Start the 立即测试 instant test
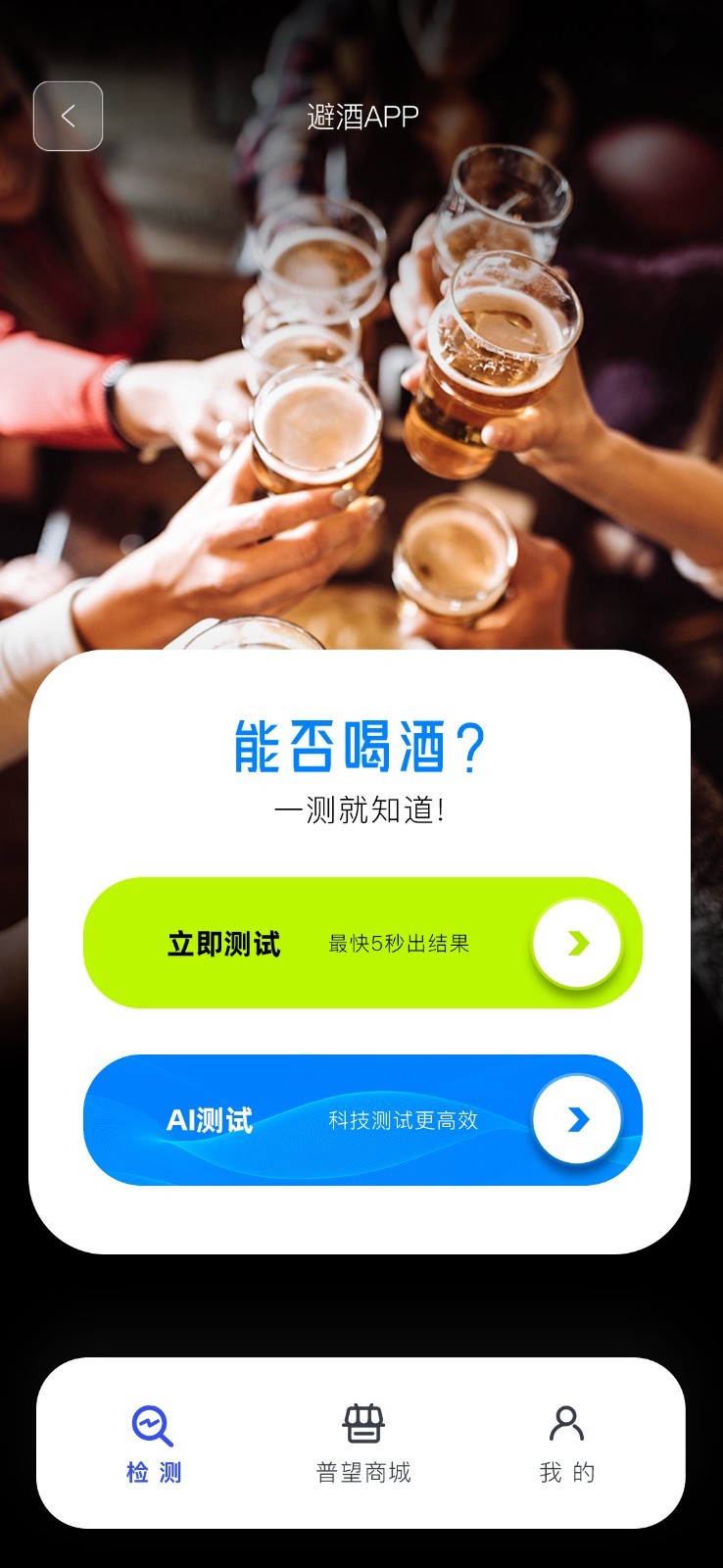723x1568 pixels. coord(362,943)
